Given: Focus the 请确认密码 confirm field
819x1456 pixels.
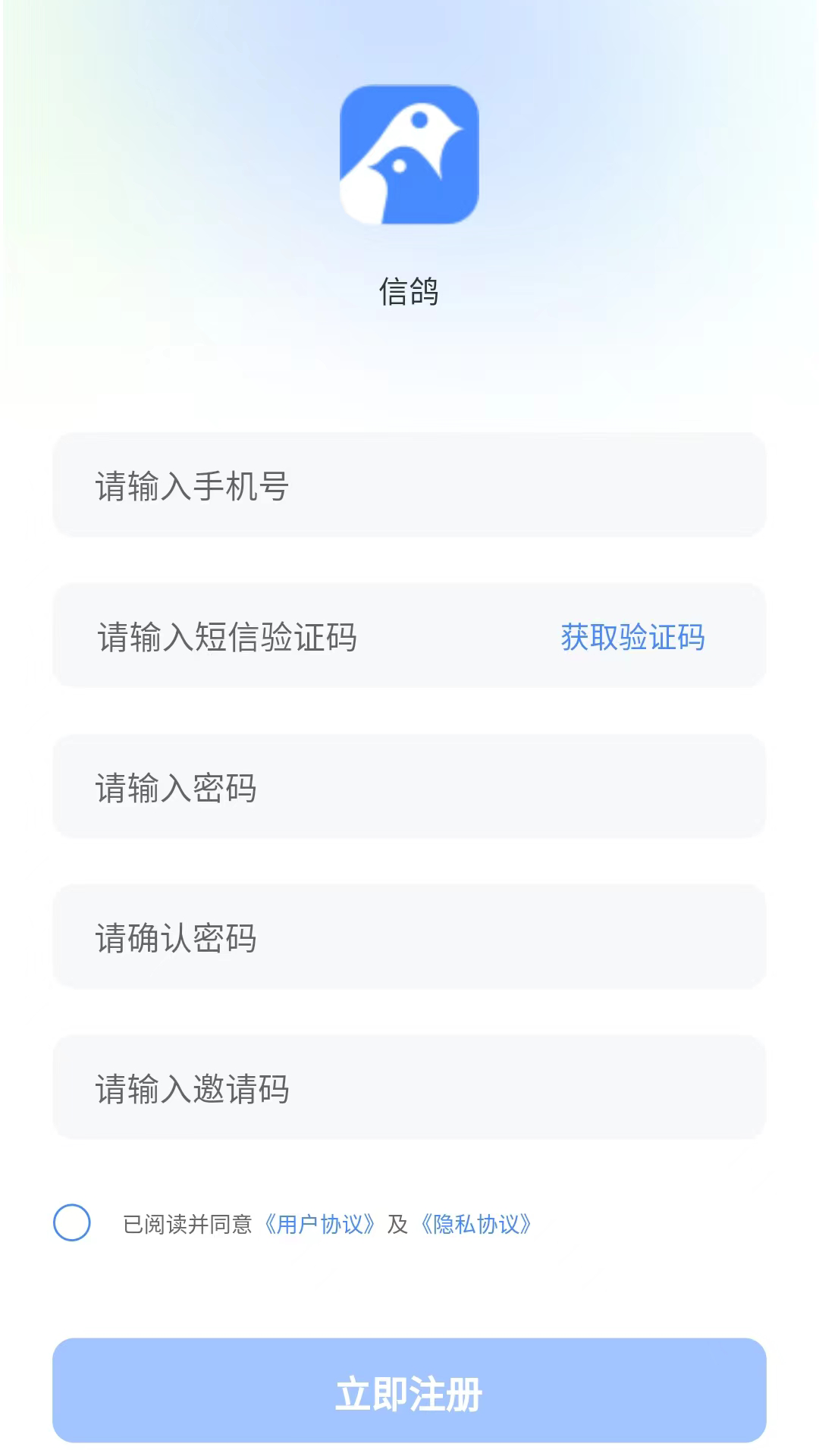Looking at the screenshot, I should click(409, 937).
